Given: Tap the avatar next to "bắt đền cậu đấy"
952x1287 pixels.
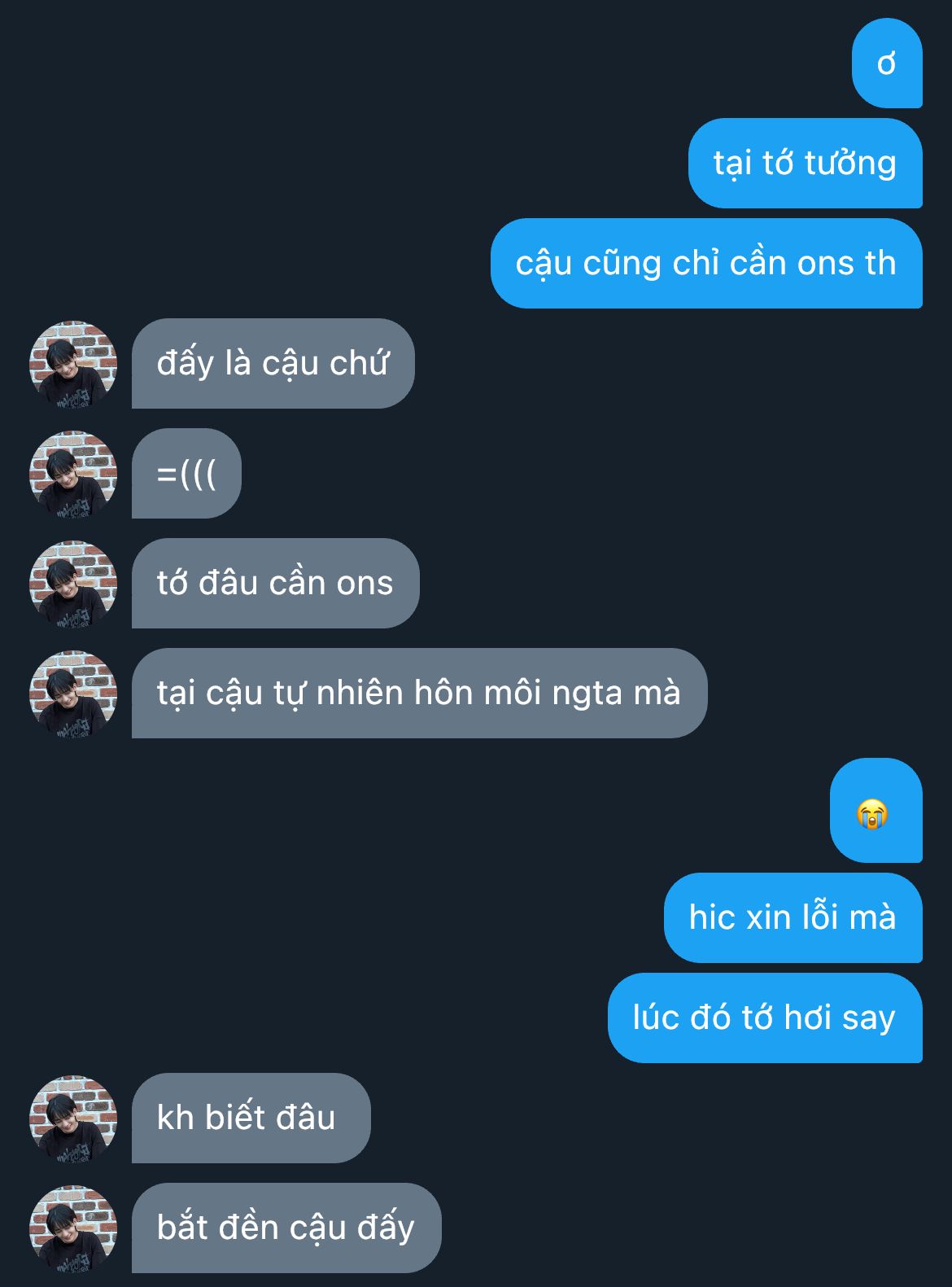Looking at the screenshot, I should (73, 1228).
